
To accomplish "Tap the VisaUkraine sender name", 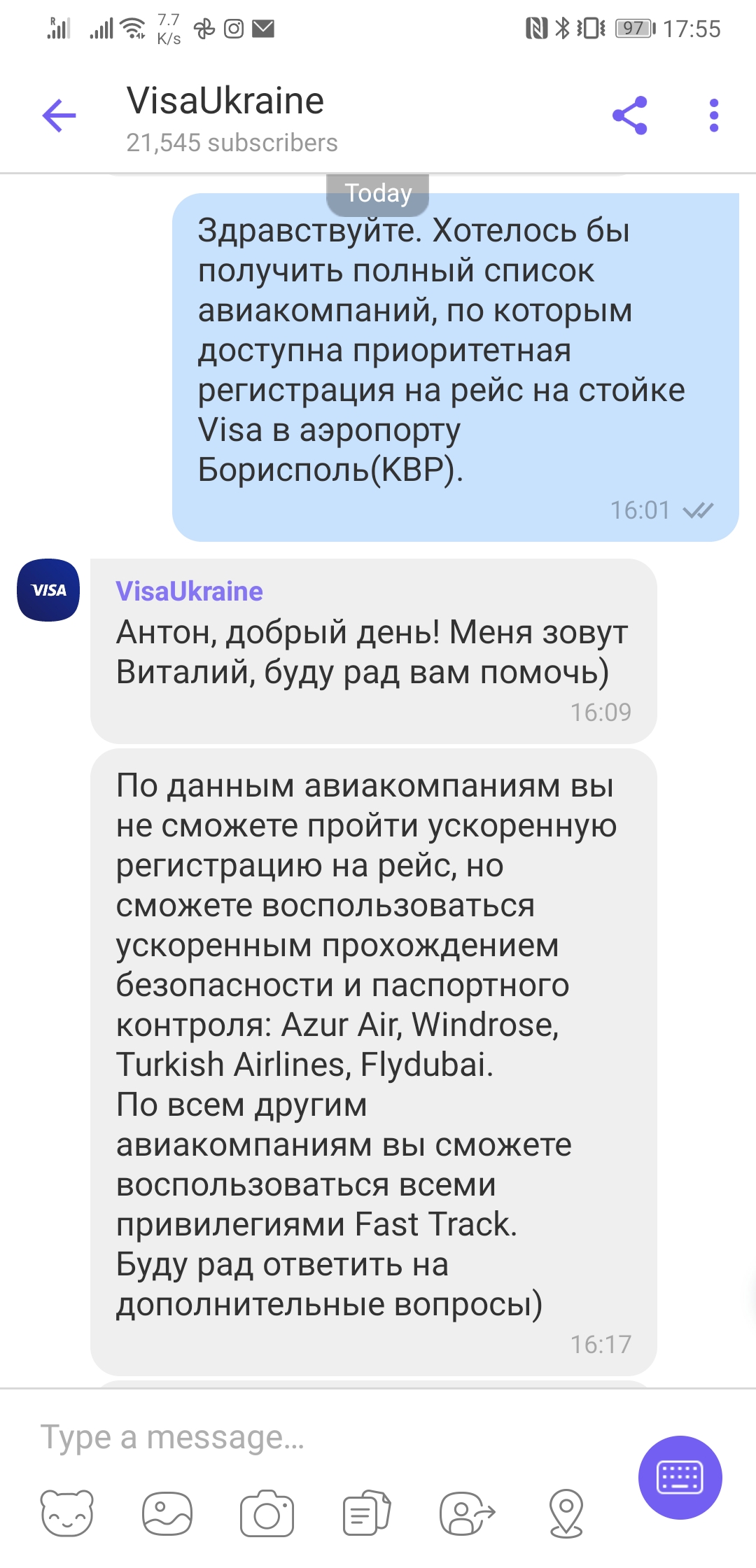I will (189, 591).
